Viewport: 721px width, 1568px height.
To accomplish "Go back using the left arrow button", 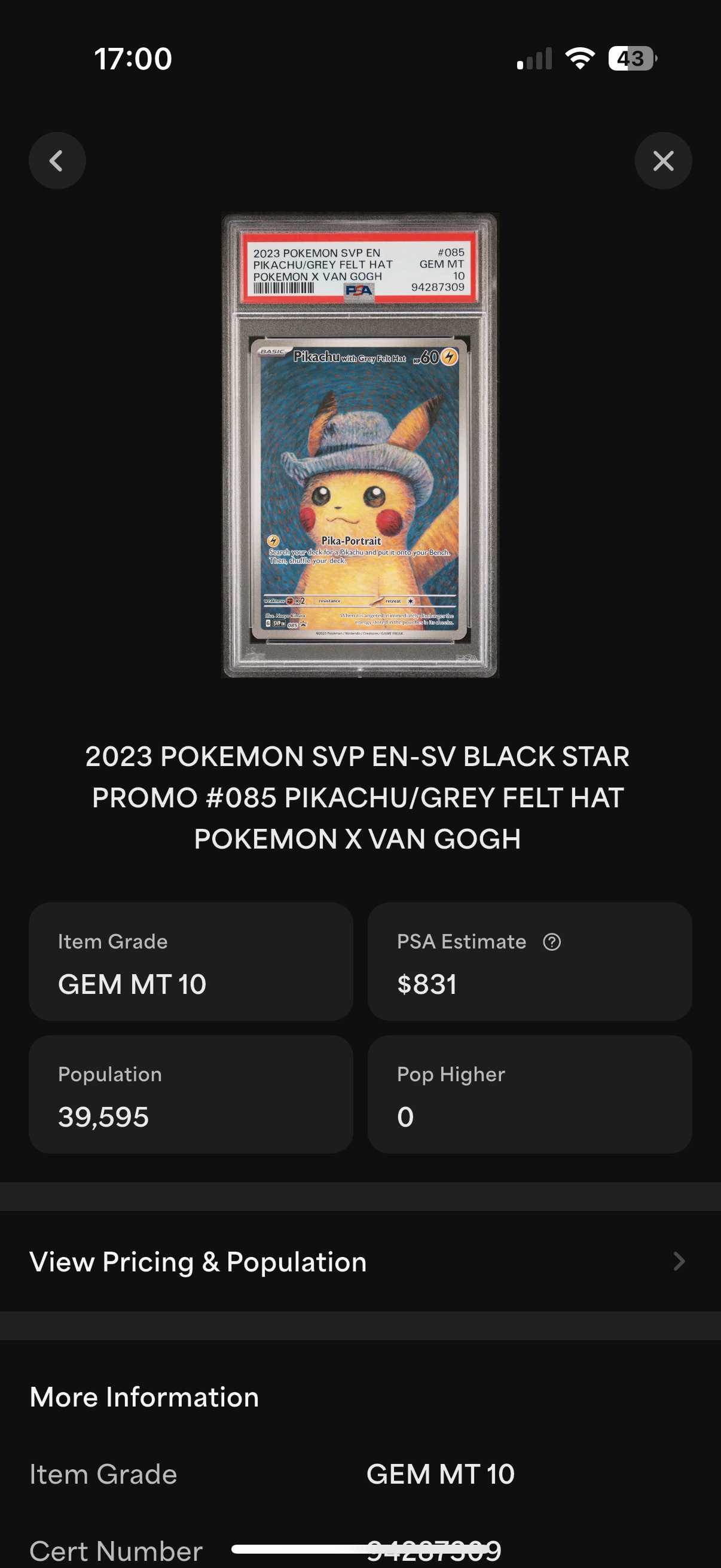I will (x=57, y=161).
